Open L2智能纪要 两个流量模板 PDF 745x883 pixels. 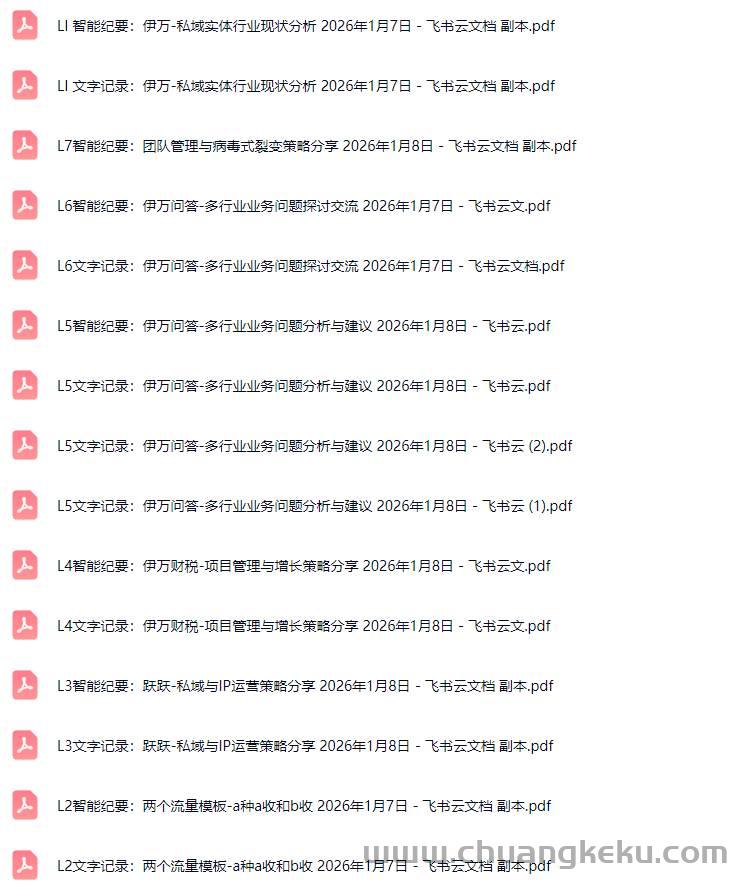(x=303, y=806)
